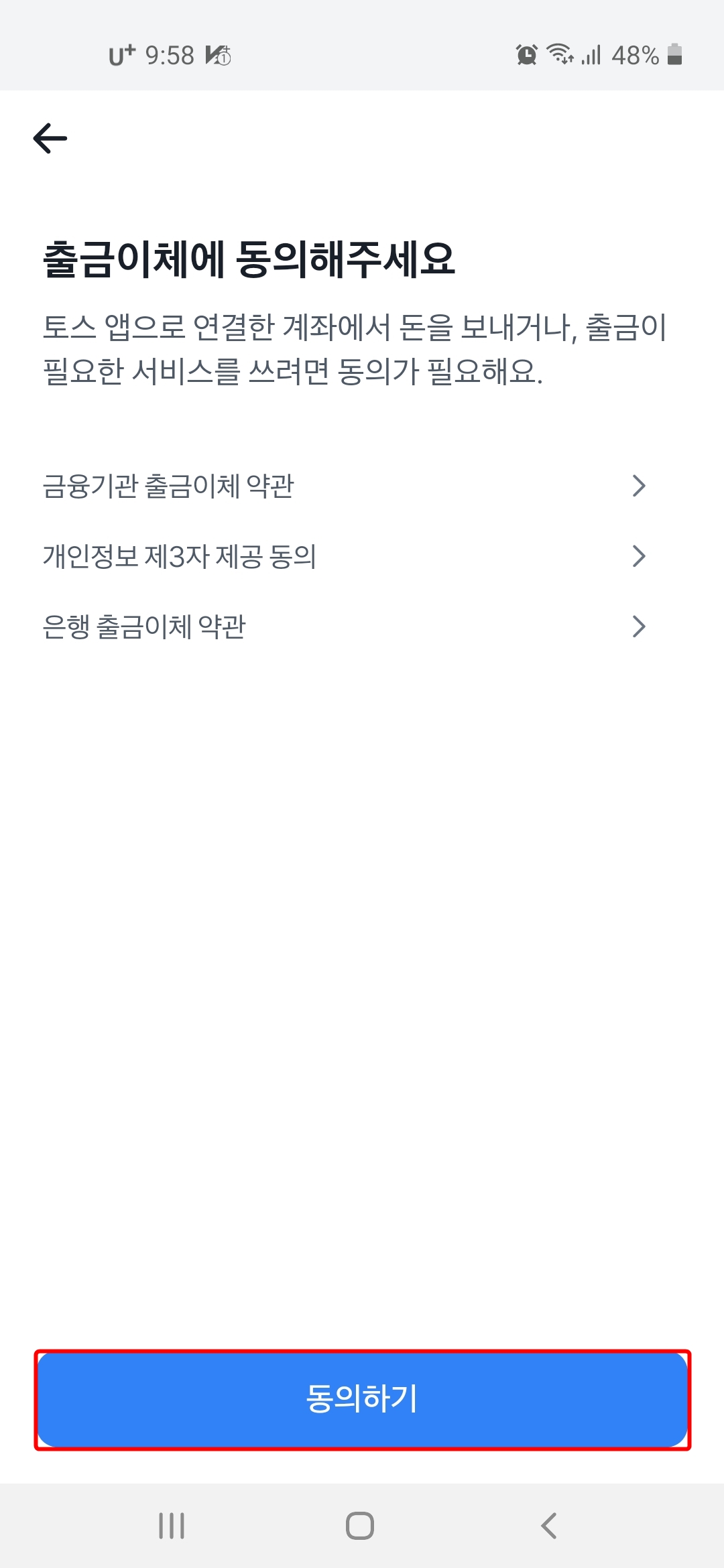Image resolution: width=724 pixels, height=1568 pixels.
Task: Expand the 개인정보 제3자 제공 동의 chevron
Action: tap(639, 556)
